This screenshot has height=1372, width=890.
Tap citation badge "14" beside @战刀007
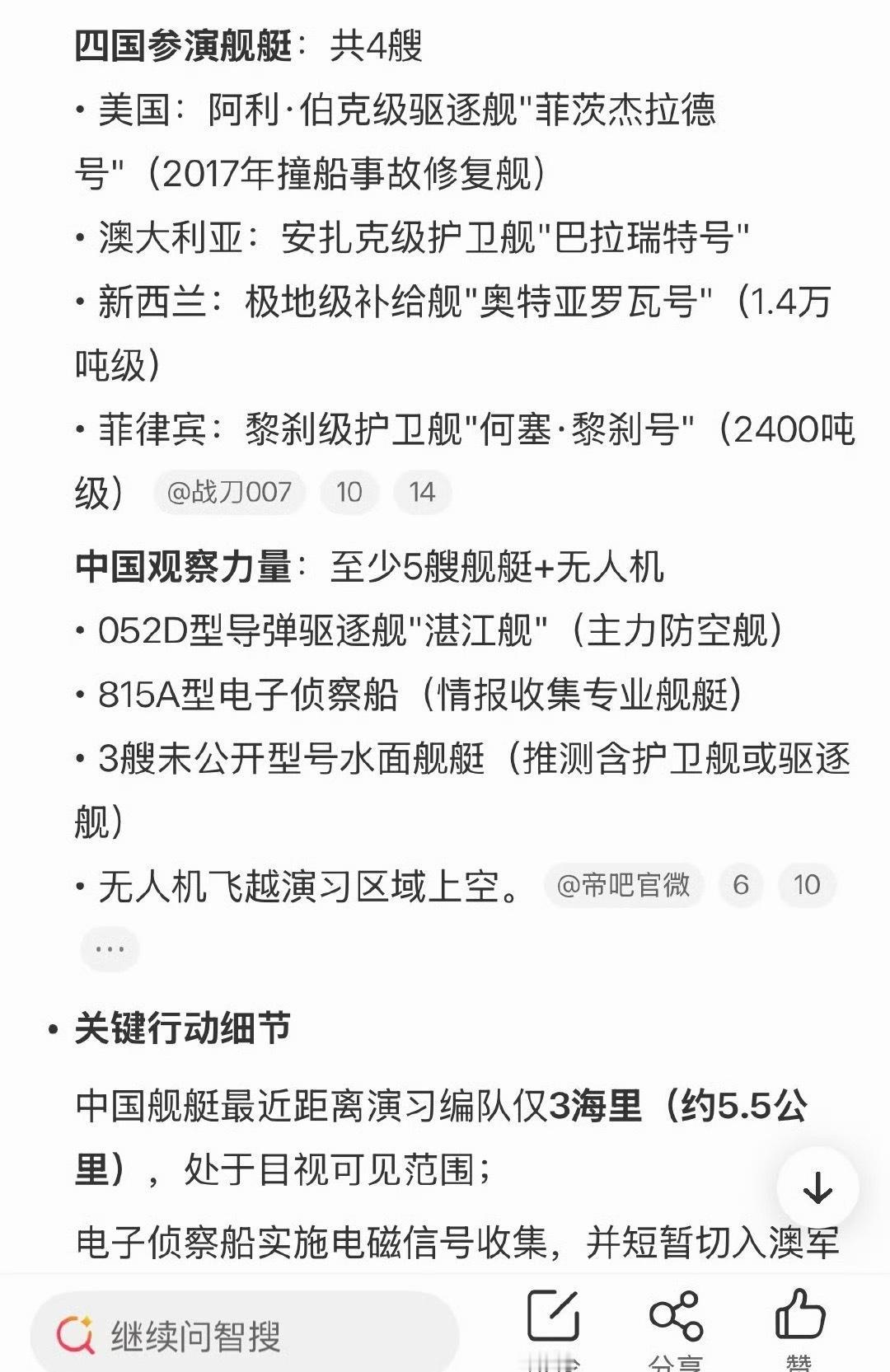[422, 491]
